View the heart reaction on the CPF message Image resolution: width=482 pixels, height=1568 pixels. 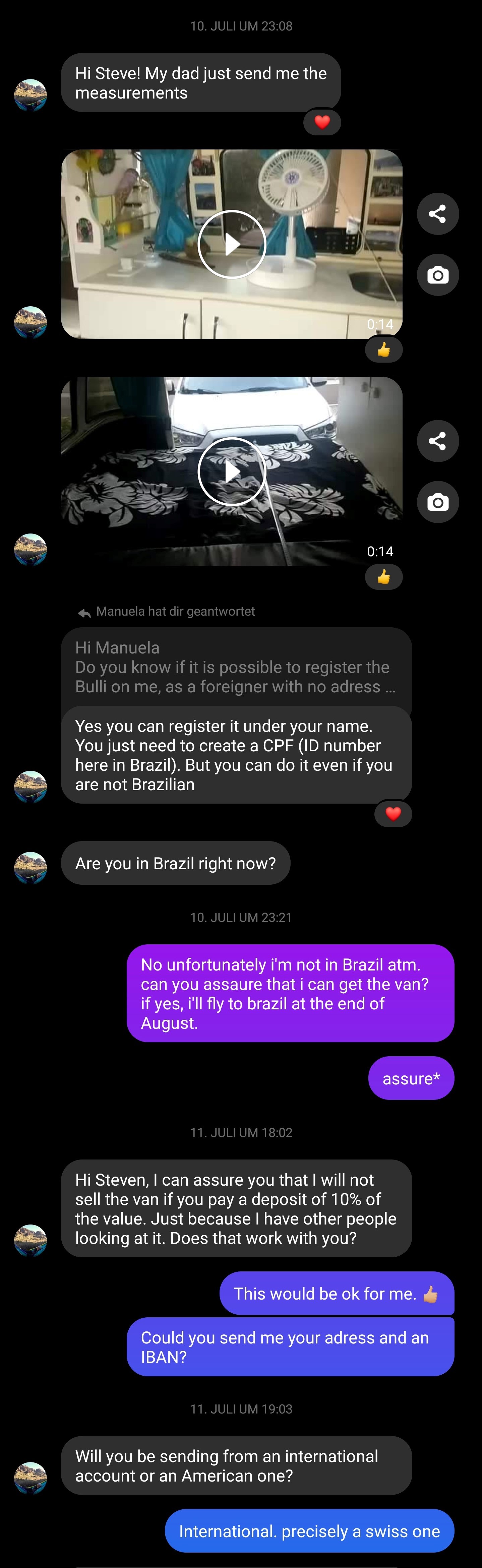pos(393,814)
